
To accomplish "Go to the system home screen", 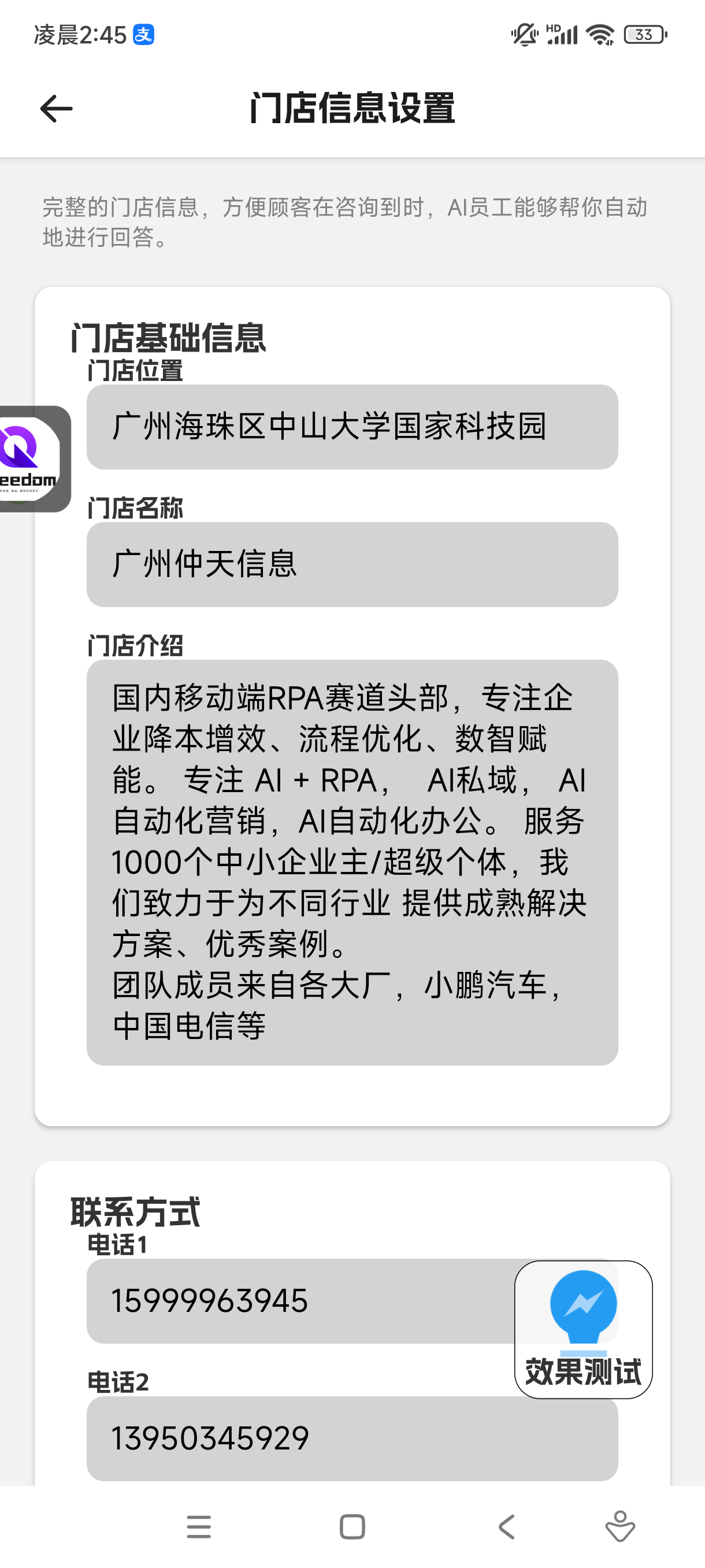I will coord(352,1526).
